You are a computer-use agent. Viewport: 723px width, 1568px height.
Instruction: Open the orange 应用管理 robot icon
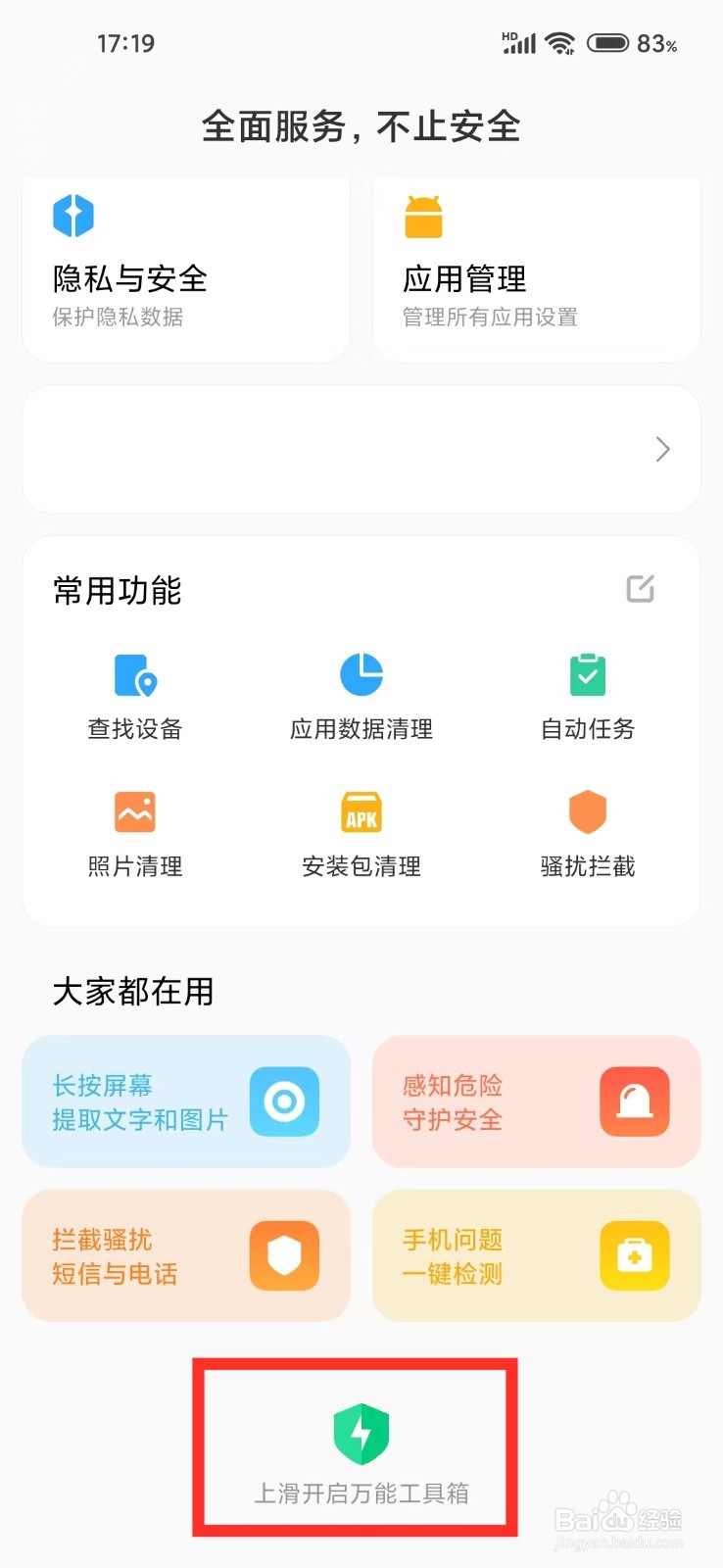pyautogui.click(x=423, y=218)
